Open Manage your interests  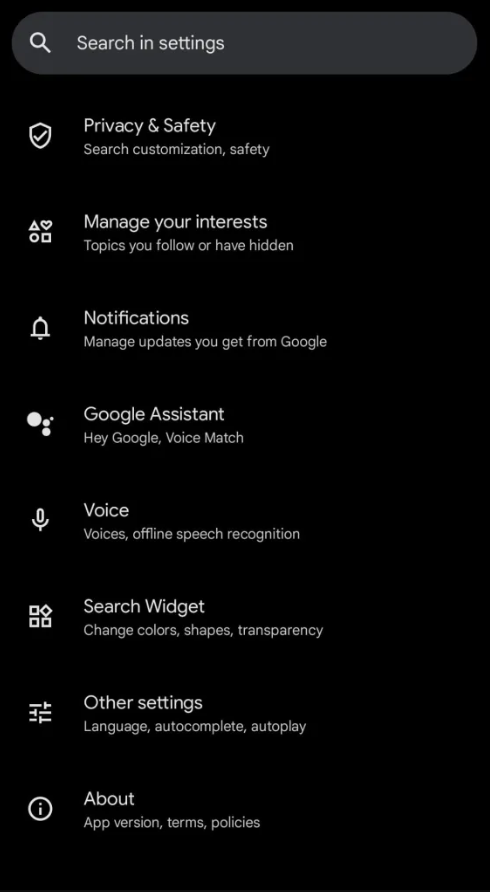pyautogui.click(x=245, y=233)
